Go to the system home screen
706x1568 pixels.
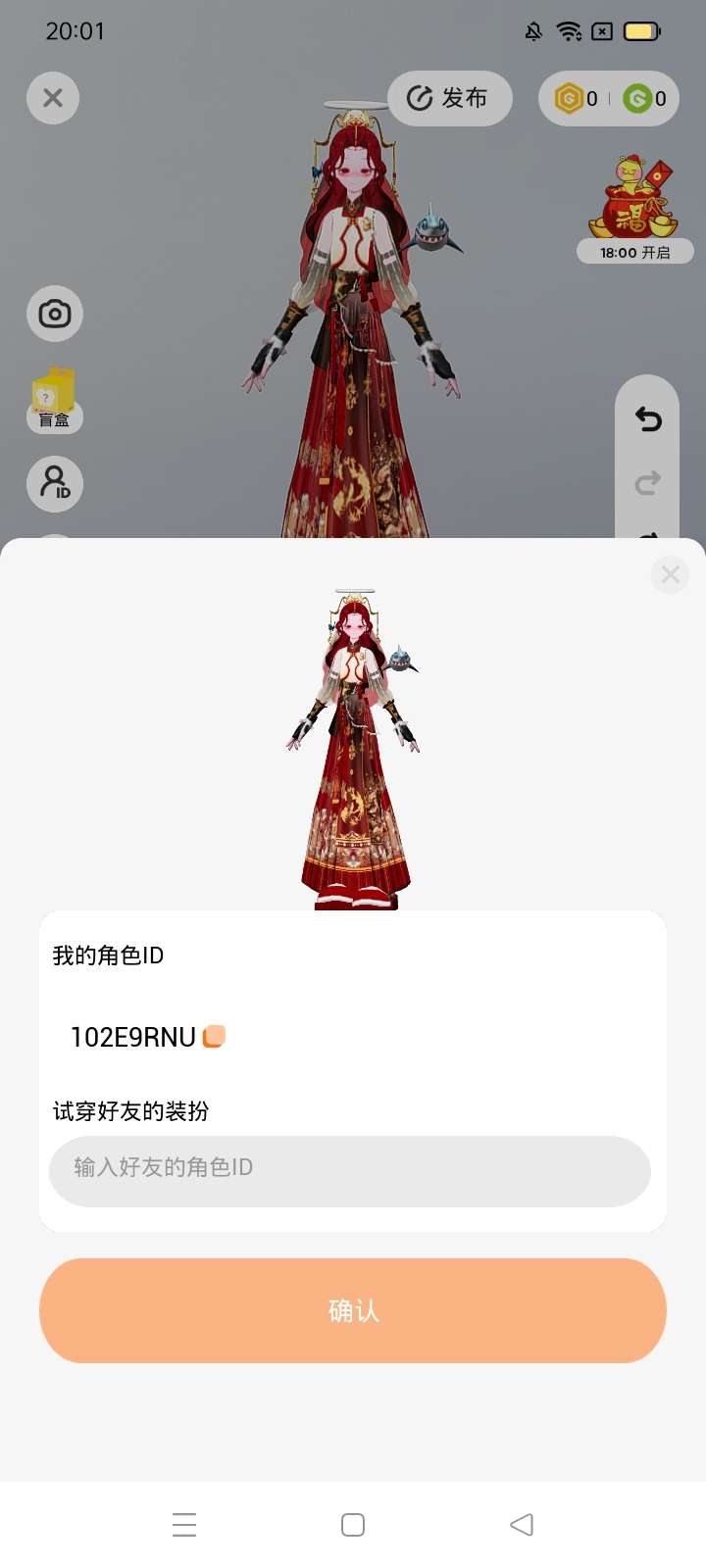[x=353, y=1524]
